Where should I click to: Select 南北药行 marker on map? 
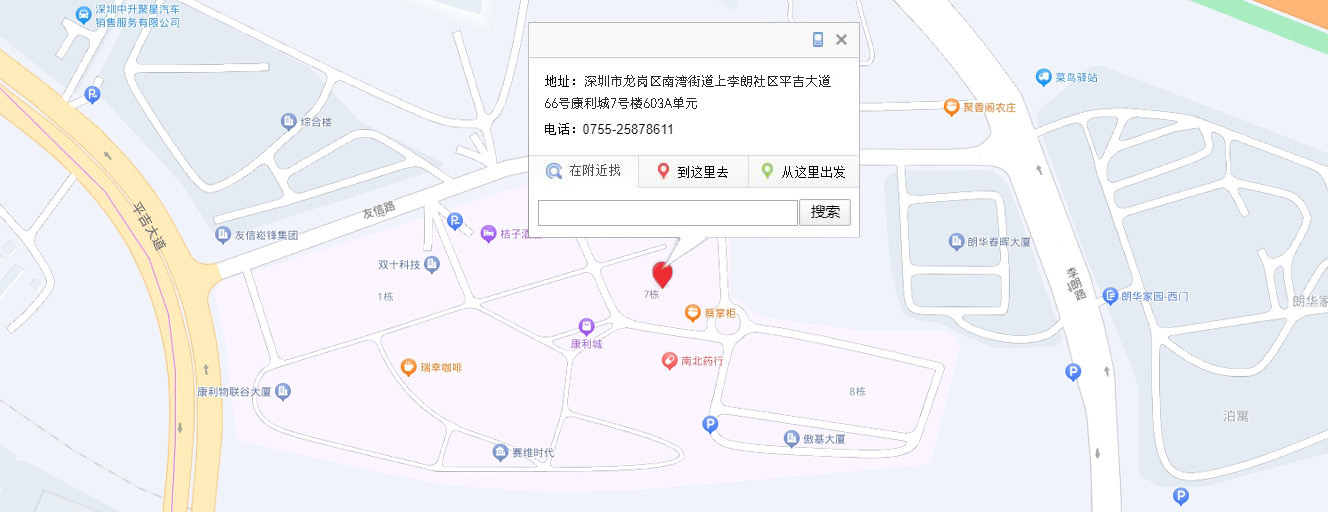[670, 361]
